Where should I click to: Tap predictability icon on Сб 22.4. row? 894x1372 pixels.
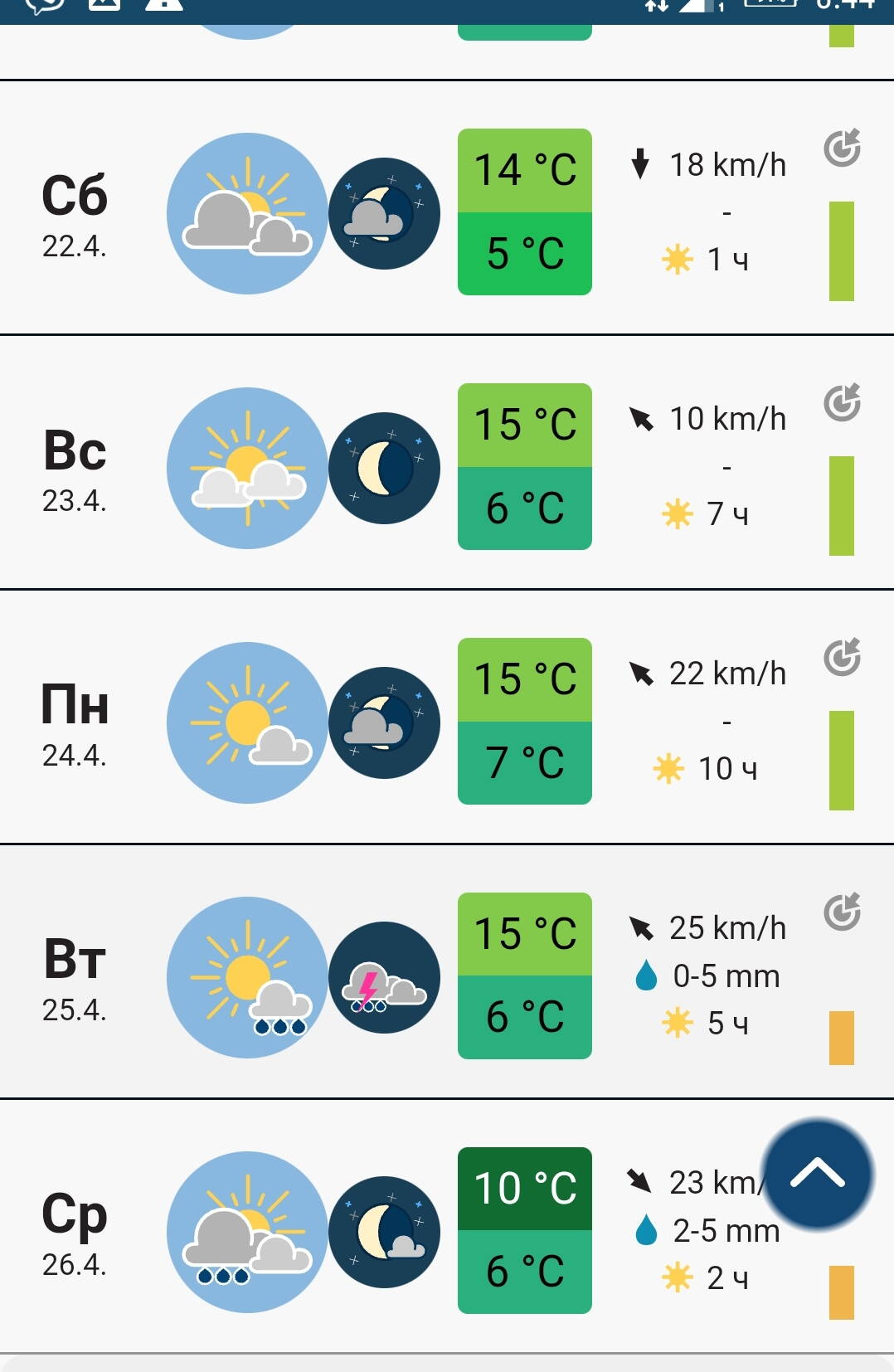842,148
